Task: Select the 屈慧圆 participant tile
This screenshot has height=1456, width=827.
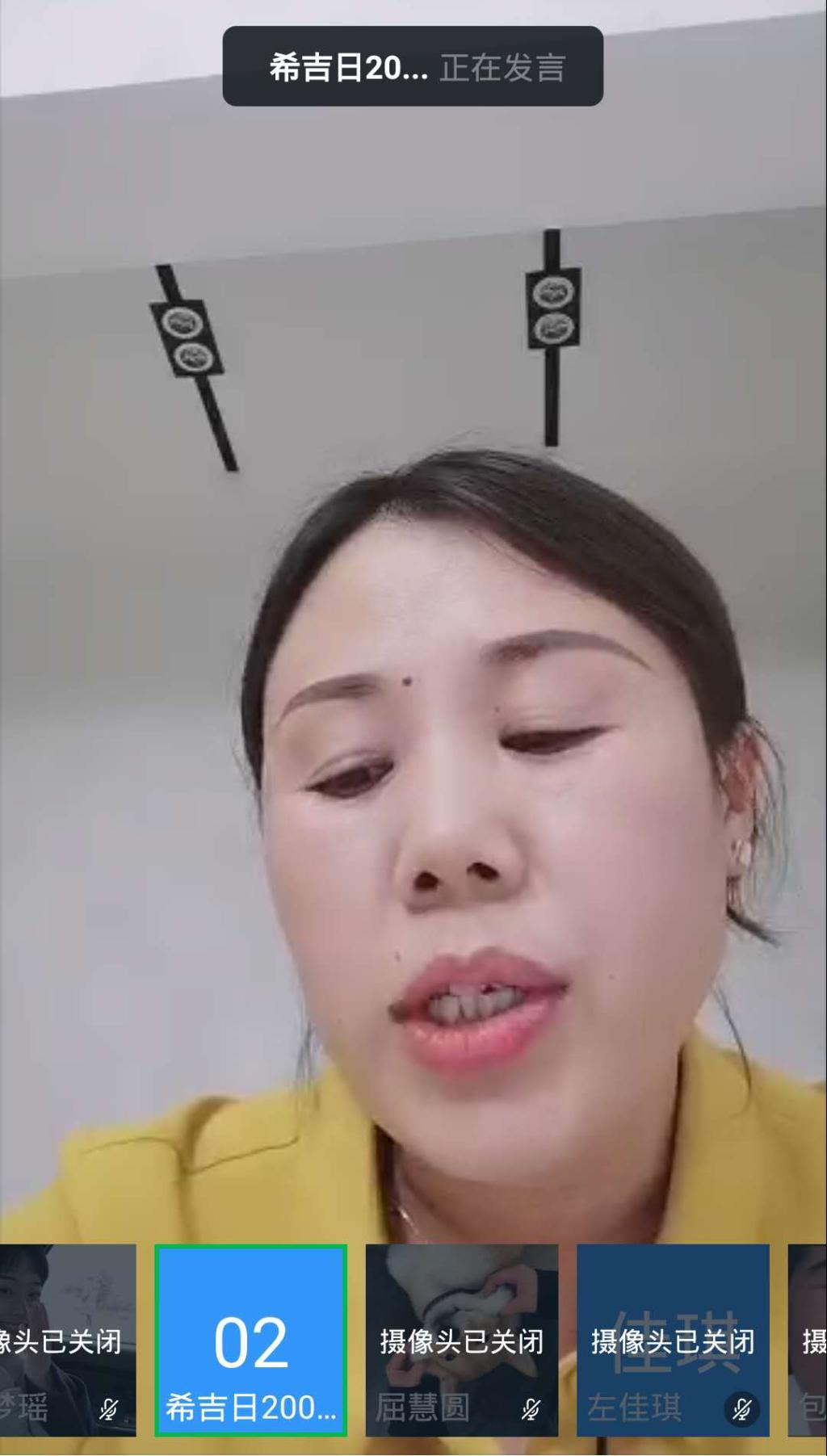Action: click(461, 1341)
